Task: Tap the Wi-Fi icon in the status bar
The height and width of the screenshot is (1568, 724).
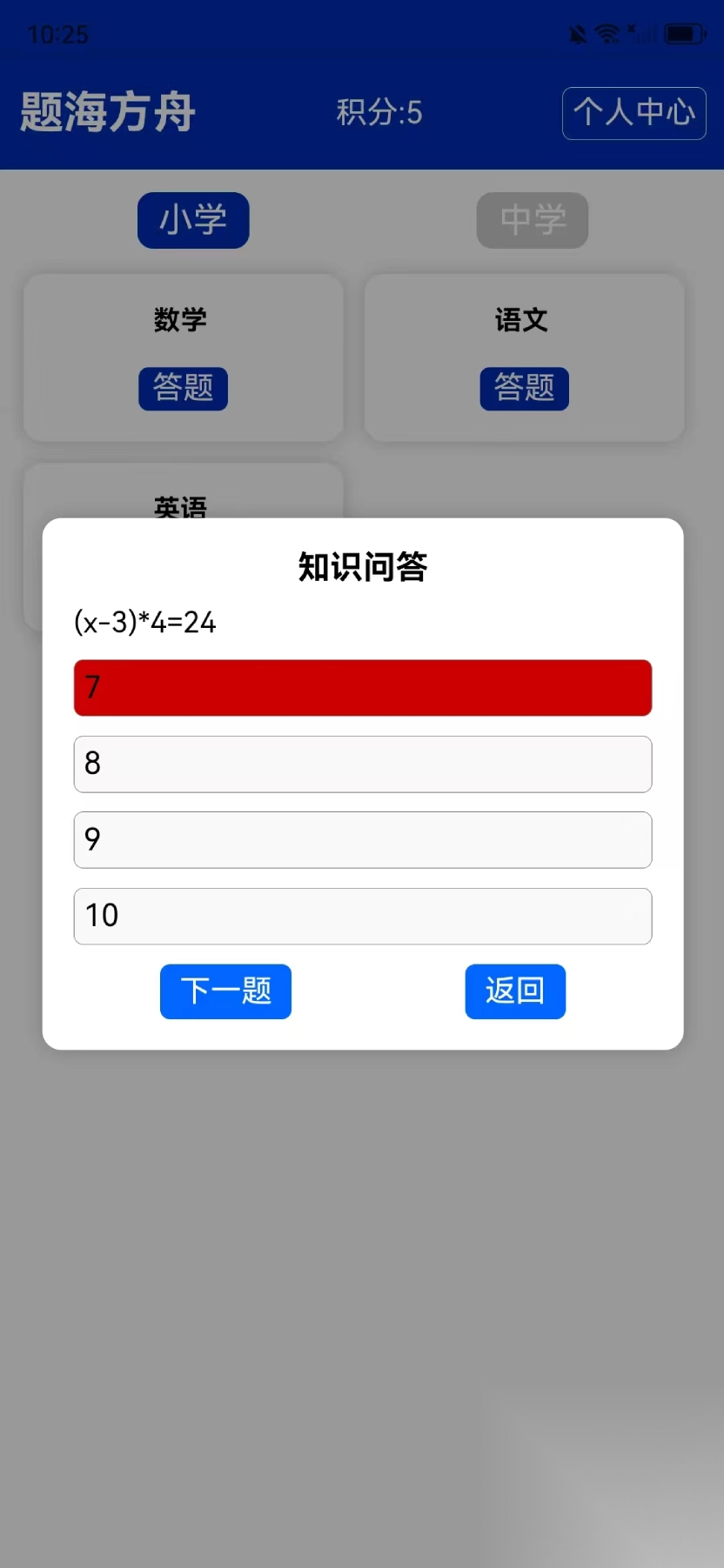Action: click(x=607, y=33)
